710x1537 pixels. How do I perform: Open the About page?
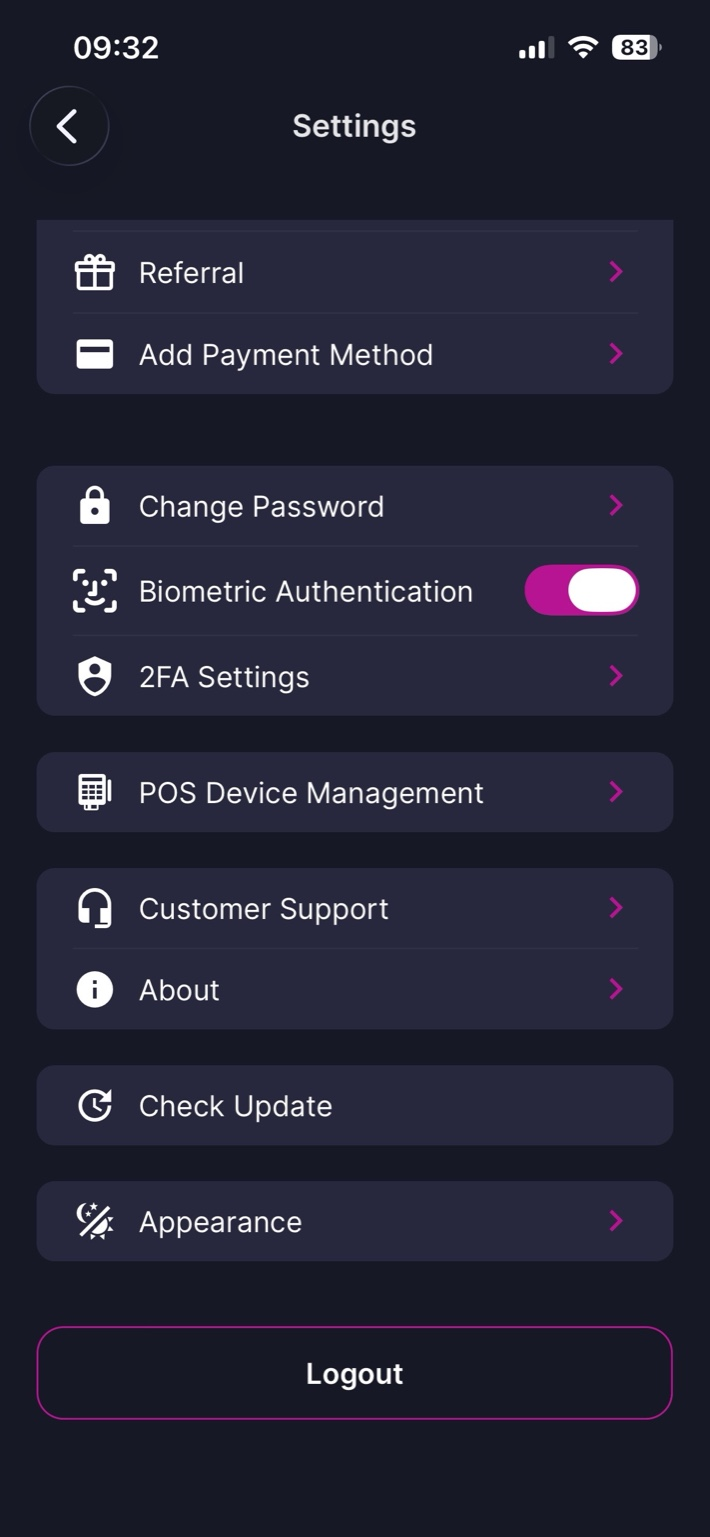pyautogui.click(x=354, y=990)
